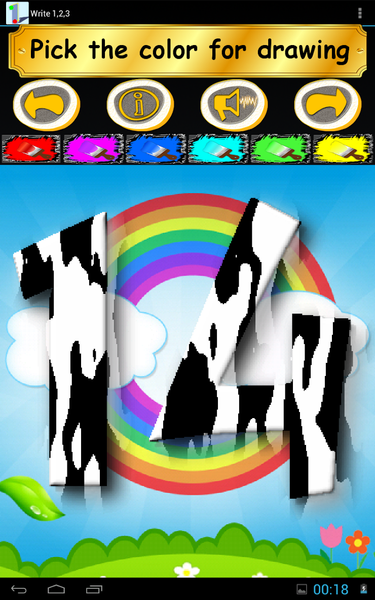
Task: Open the overflow menu
Action: click(x=359, y=13)
